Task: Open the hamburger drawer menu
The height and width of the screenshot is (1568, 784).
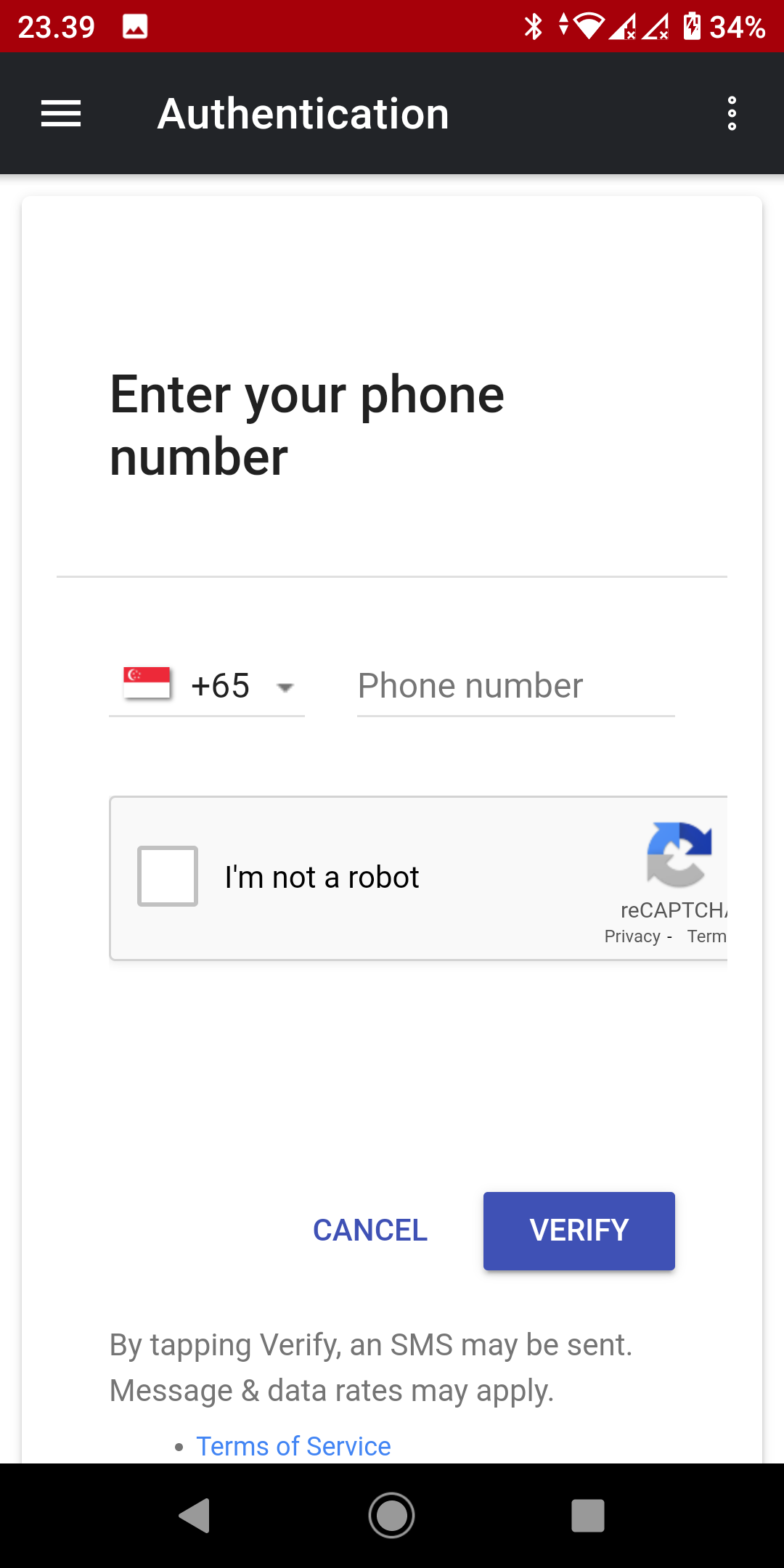Action: point(61,114)
